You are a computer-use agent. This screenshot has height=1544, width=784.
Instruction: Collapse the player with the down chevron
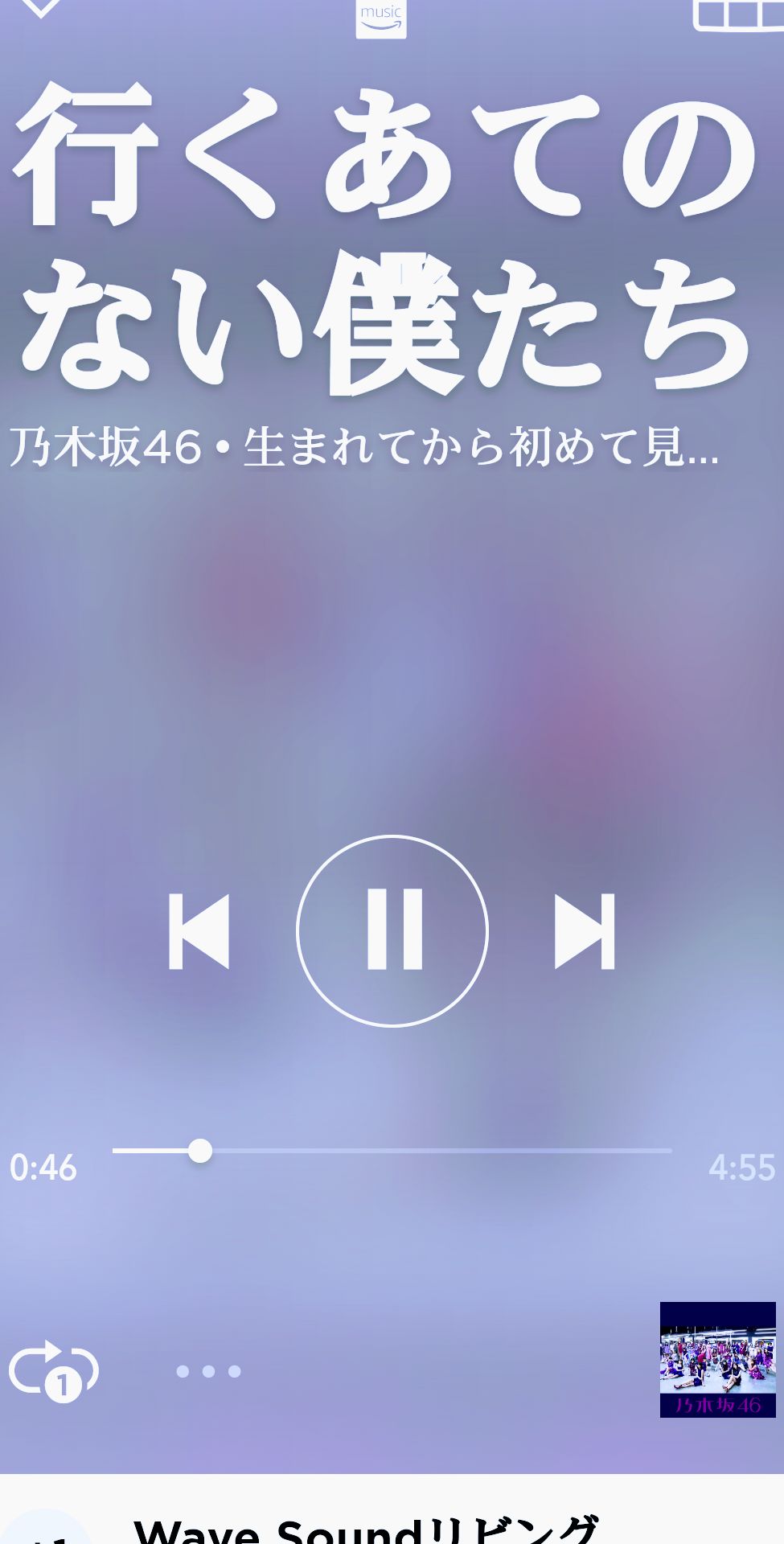pyautogui.click(x=42, y=8)
